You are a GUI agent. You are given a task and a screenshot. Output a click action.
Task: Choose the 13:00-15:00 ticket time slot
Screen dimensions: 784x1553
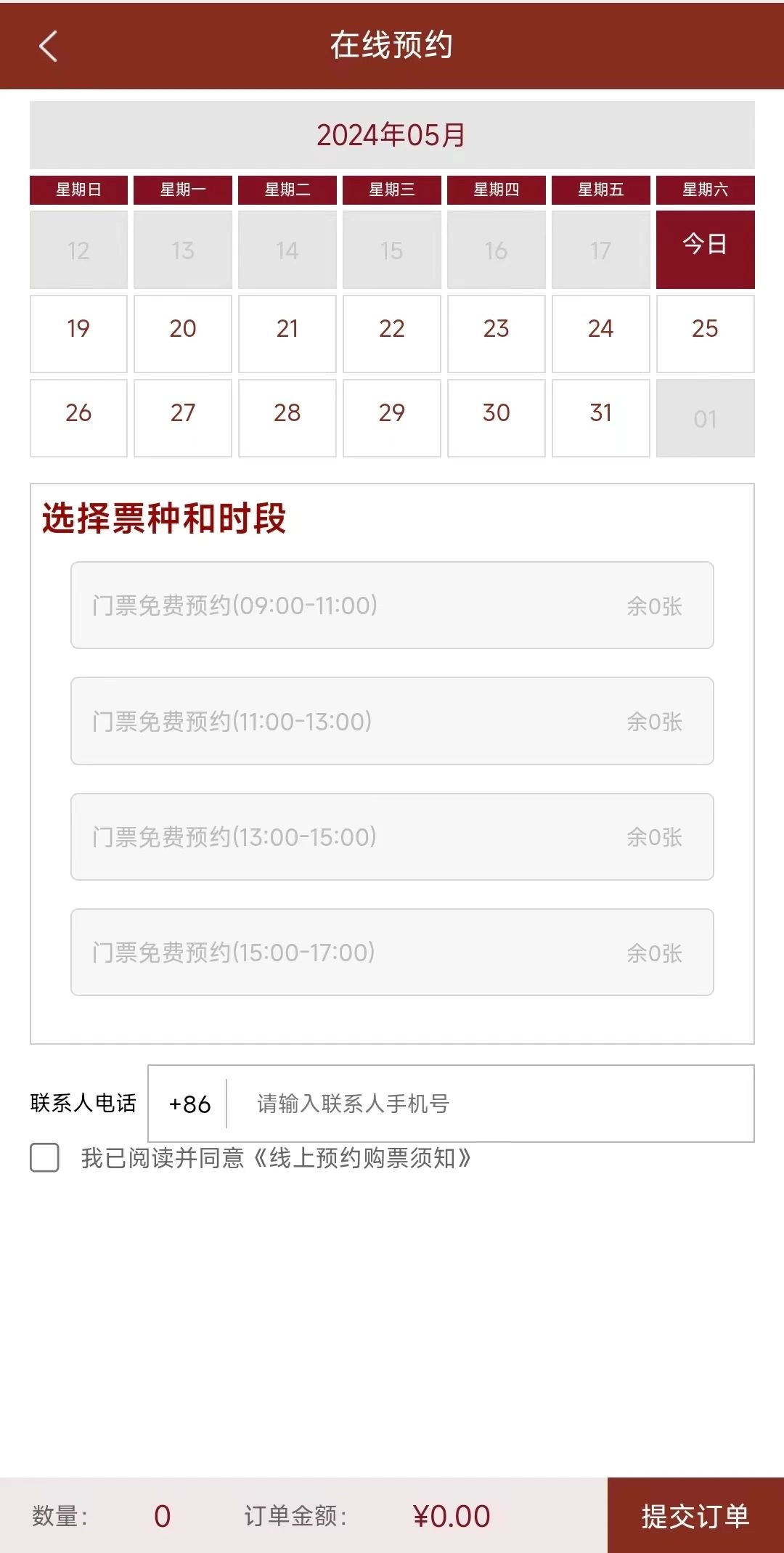pyautogui.click(x=392, y=836)
